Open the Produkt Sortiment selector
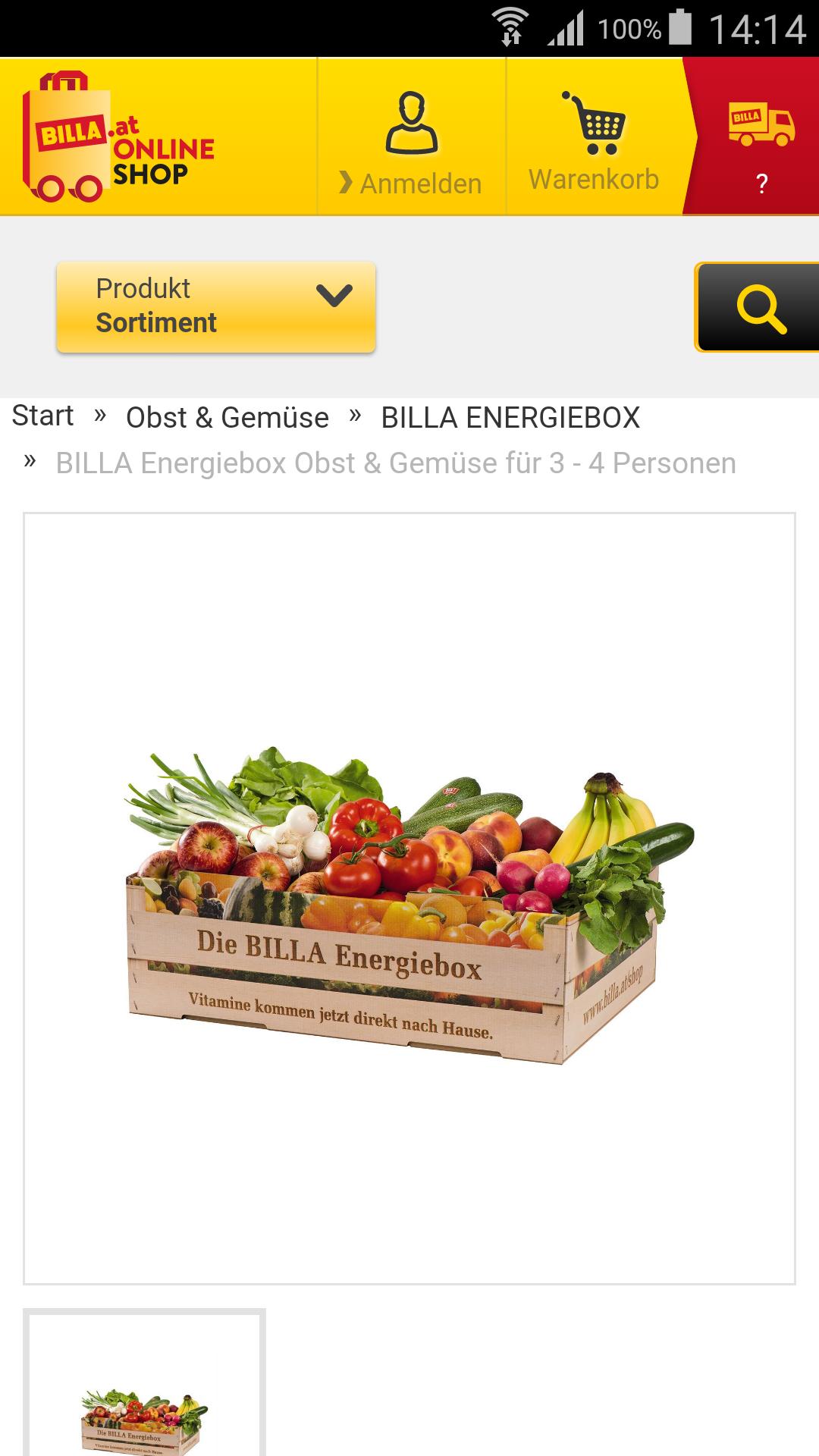The width and height of the screenshot is (819, 1456). [215, 306]
